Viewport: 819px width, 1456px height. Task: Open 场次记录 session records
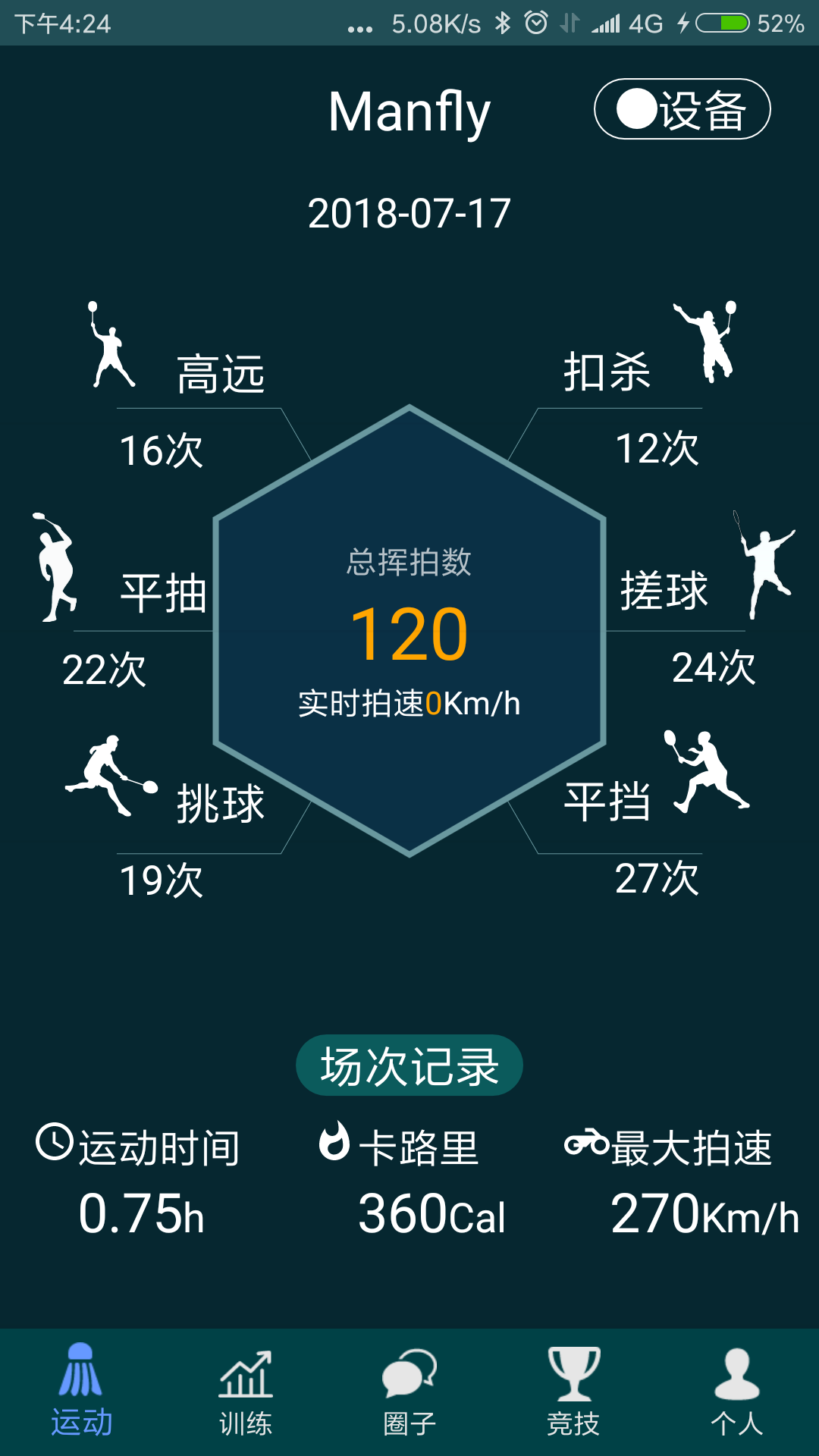click(409, 1065)
